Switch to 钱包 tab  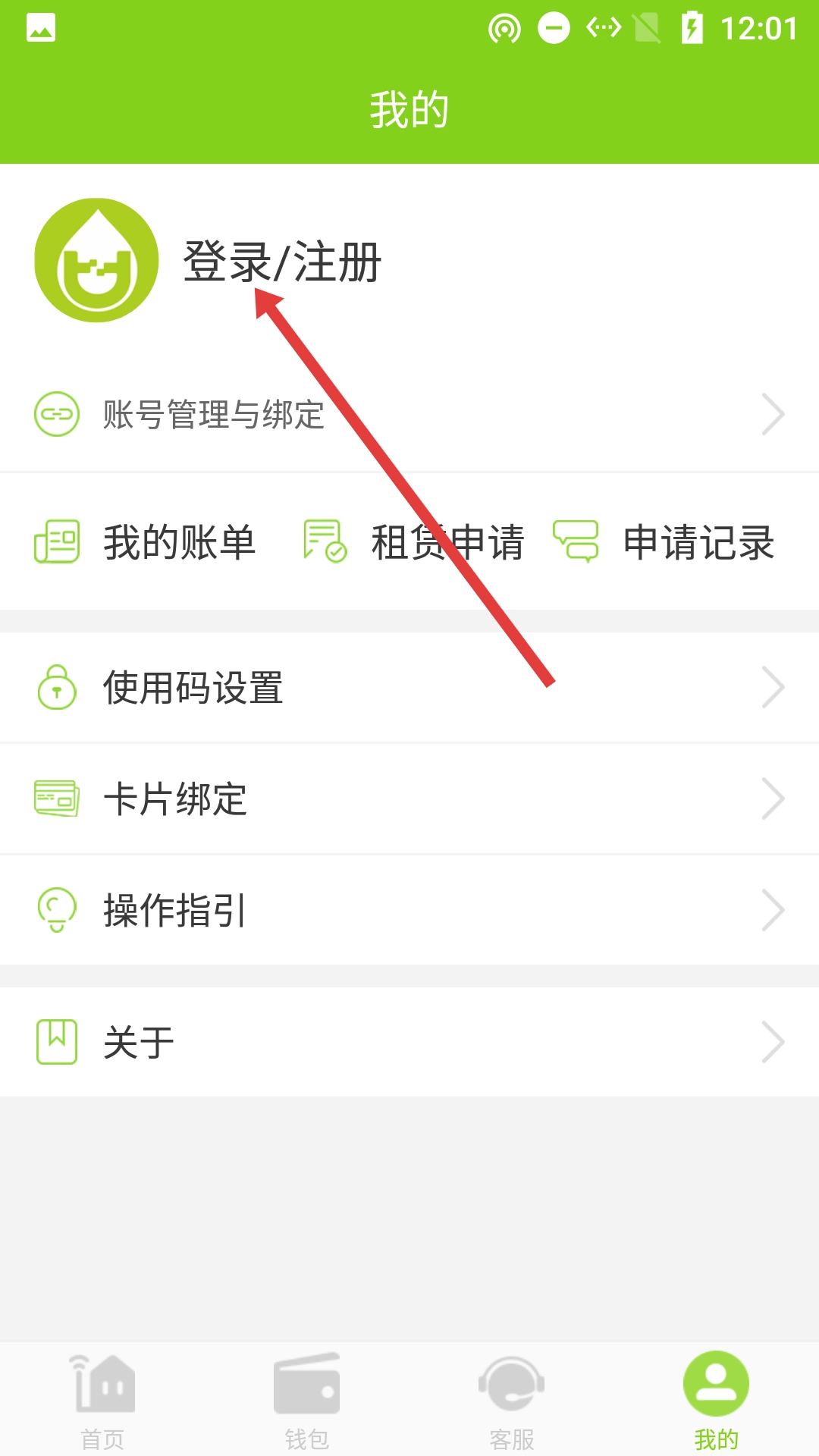[307, 1400]
